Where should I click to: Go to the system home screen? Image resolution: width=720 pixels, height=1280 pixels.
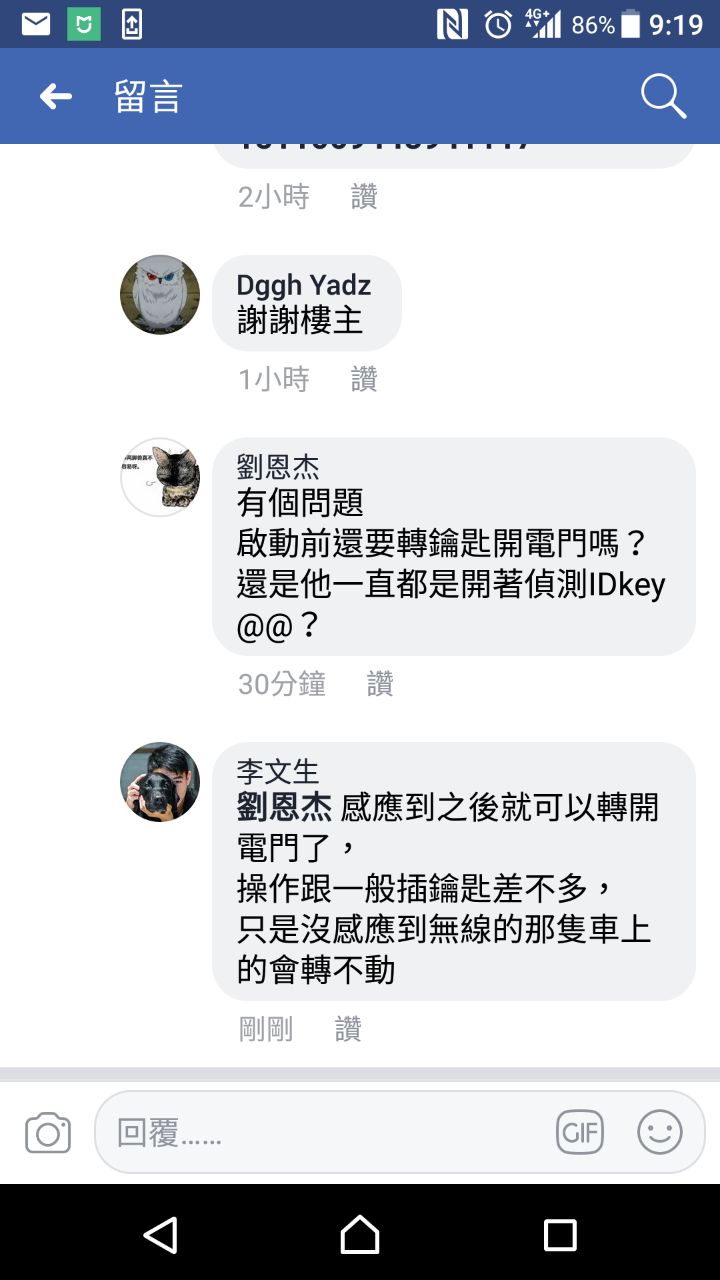click(x=360, y=1235)
